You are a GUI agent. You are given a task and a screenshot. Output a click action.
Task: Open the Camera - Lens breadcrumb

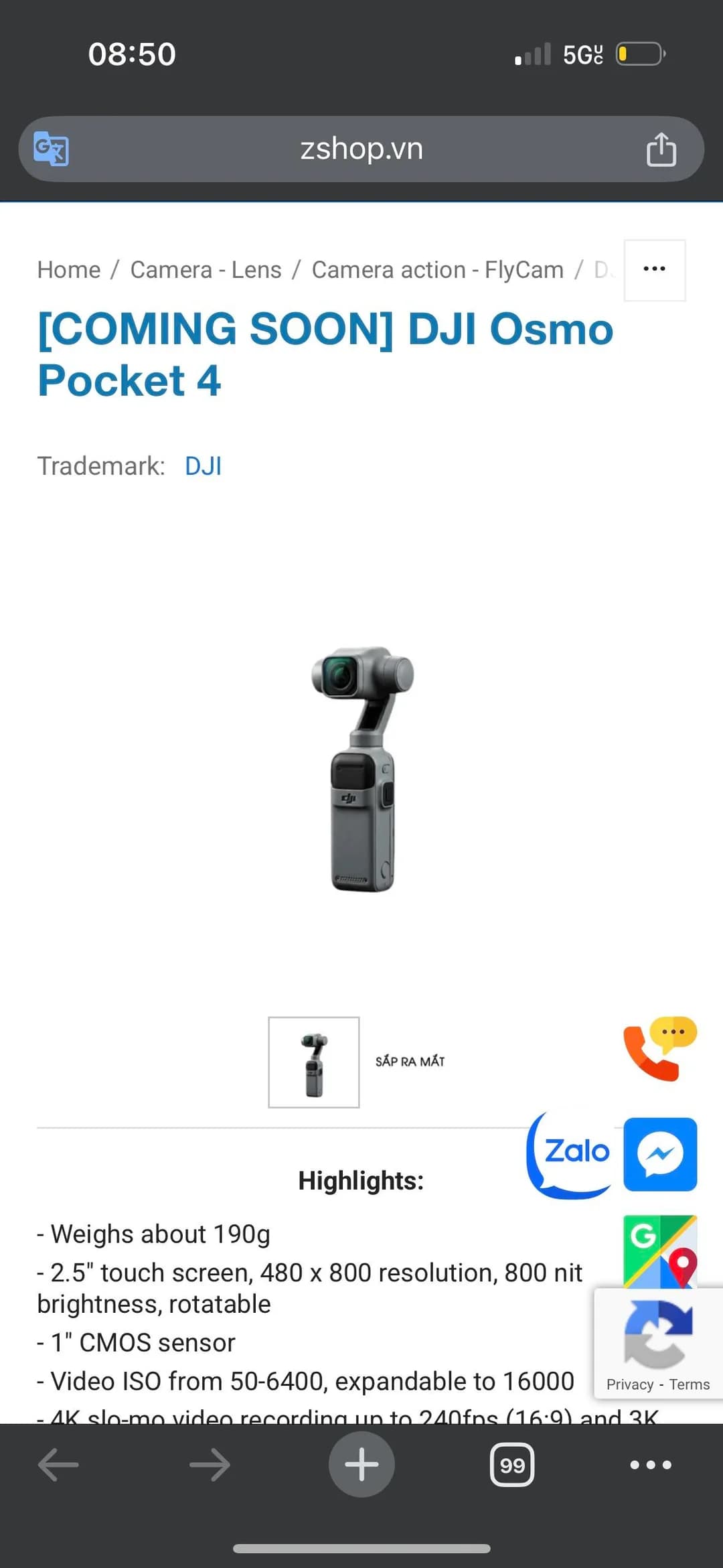point(206,270)
